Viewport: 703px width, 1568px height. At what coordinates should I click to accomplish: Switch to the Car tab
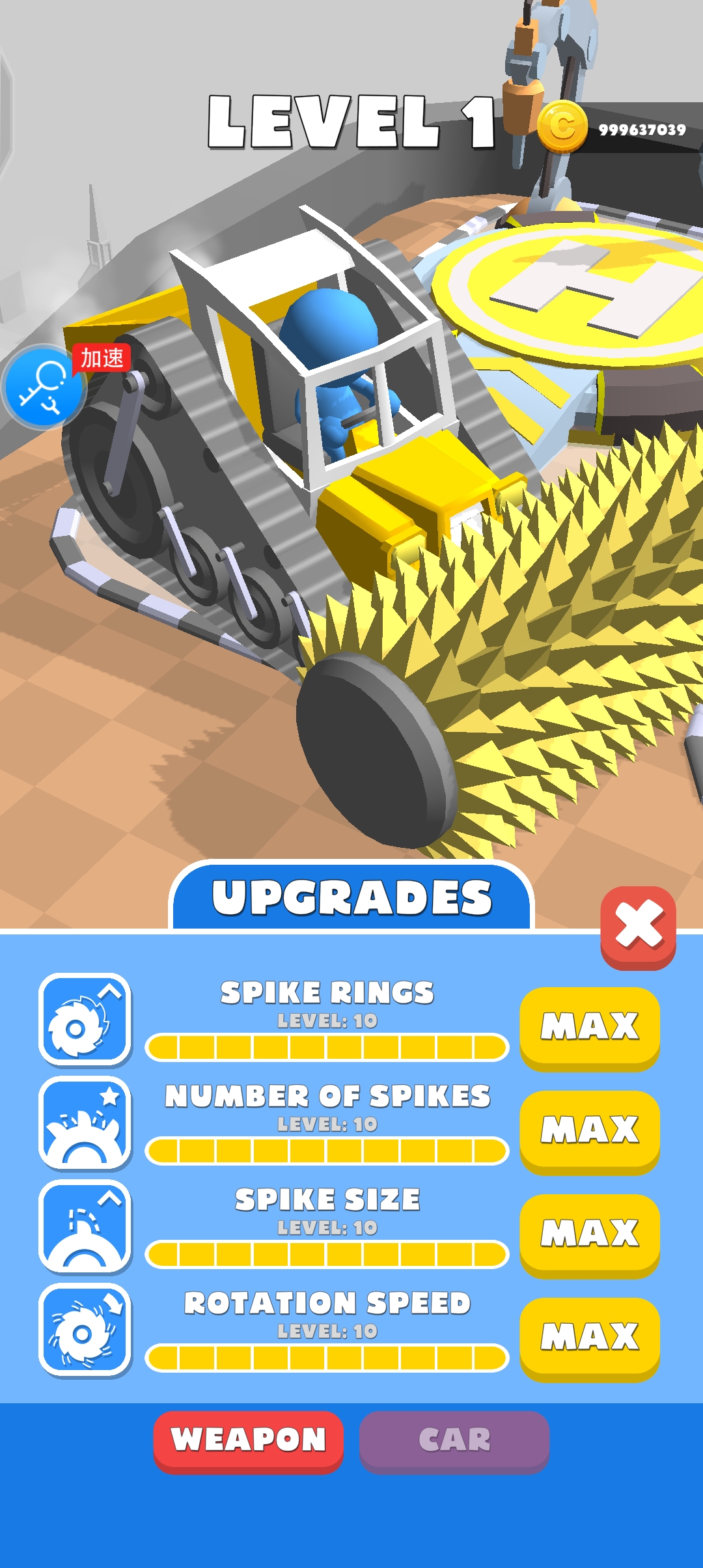454,1440
